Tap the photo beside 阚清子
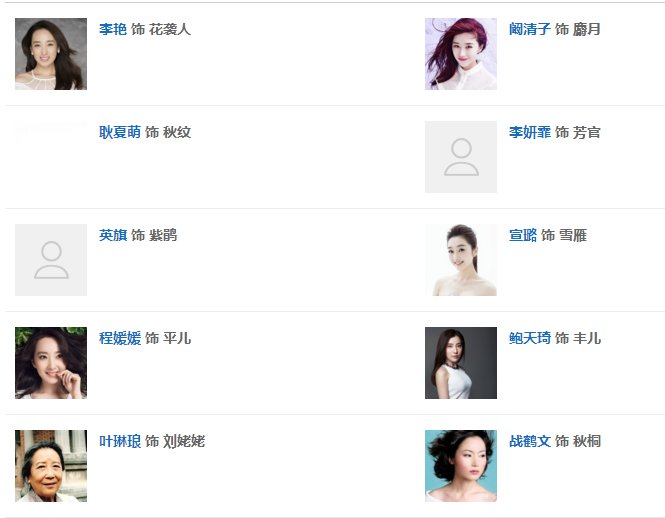The height and width of the screenshot is (518, 665). [x=461, y=54]
